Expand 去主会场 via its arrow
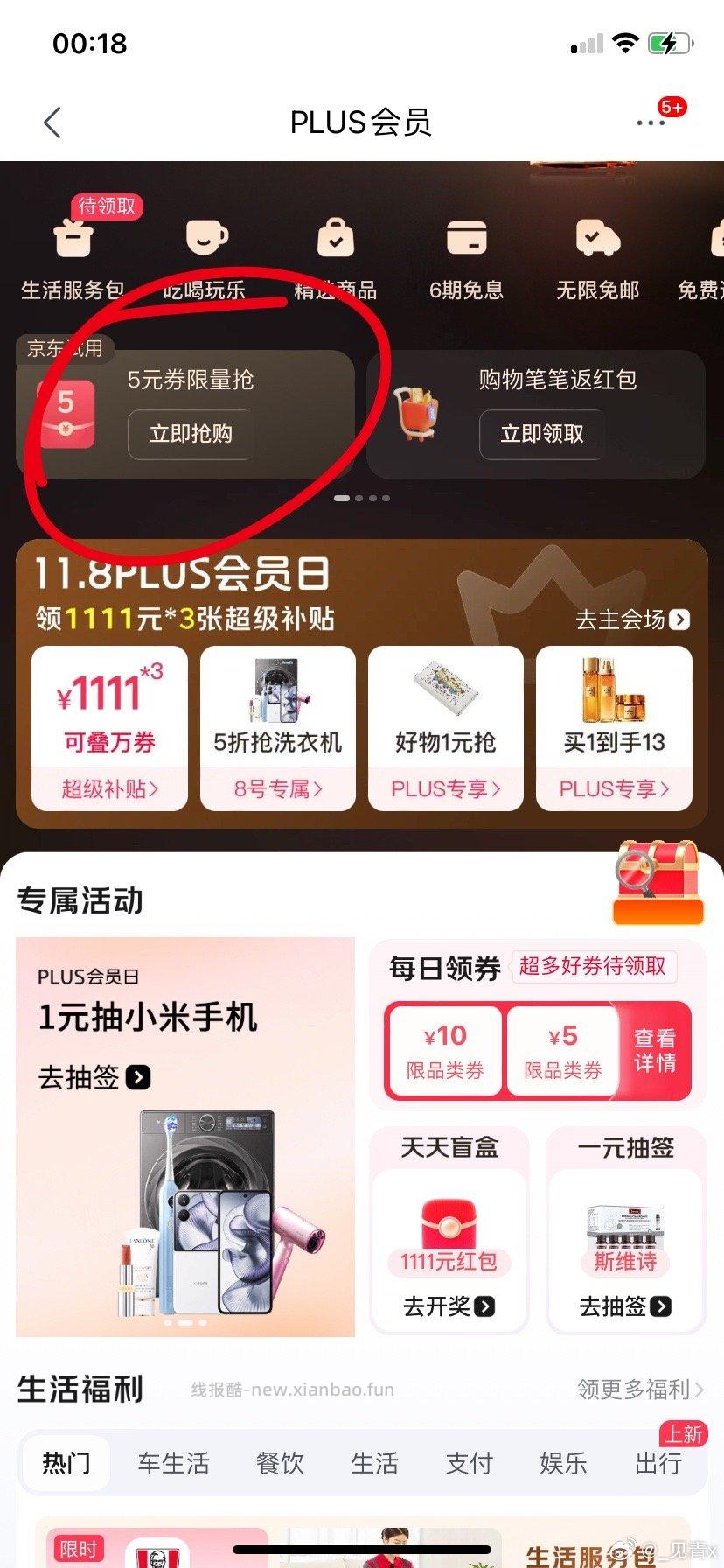Viewport: 724px width, 1568px height. (679, 619)
